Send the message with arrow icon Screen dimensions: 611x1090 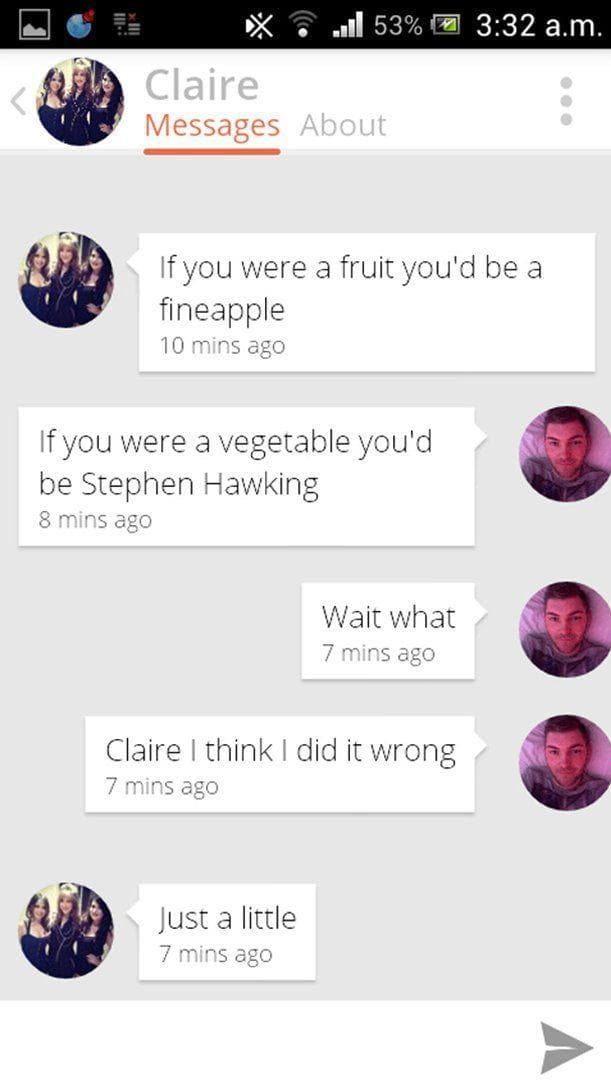coord(566,1047)
